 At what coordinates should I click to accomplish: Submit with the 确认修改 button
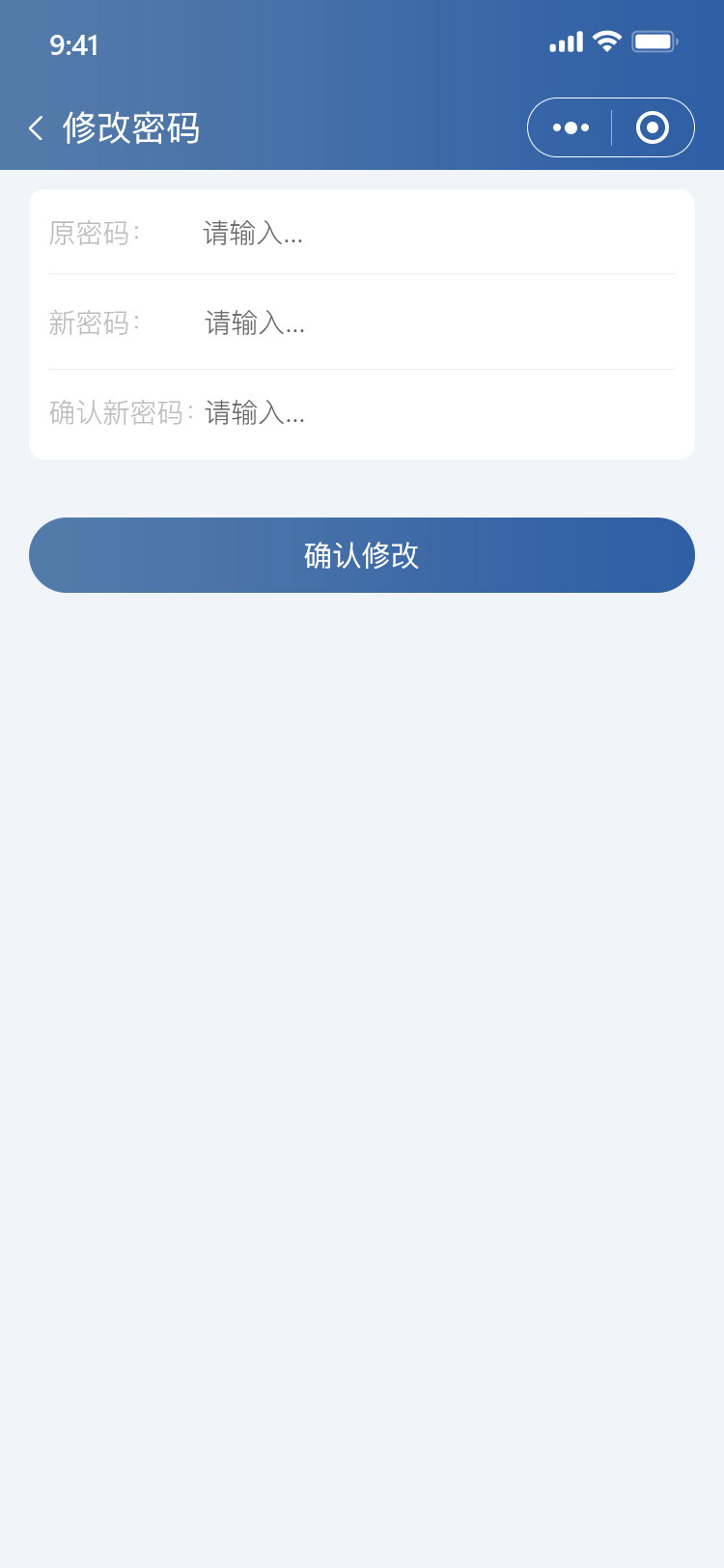click(x=362, y=555)
